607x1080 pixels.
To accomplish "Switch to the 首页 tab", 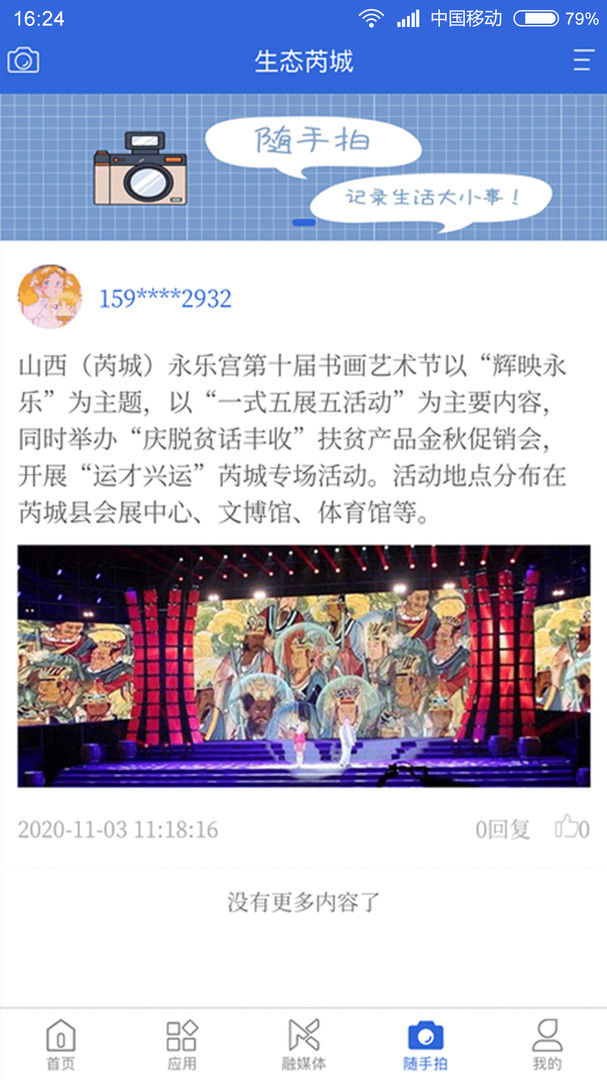I will point(60,1044).
